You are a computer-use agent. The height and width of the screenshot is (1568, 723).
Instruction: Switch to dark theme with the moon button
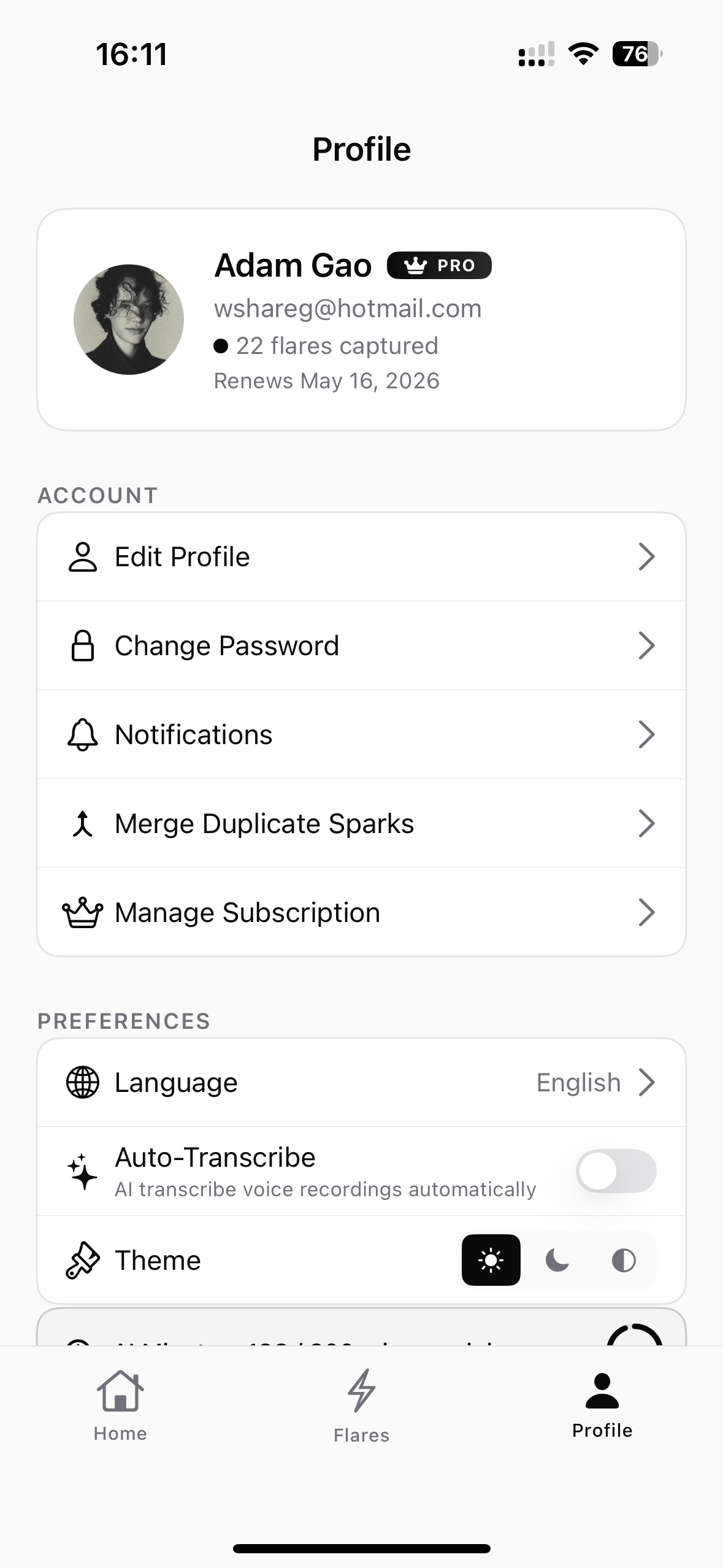557,1260
